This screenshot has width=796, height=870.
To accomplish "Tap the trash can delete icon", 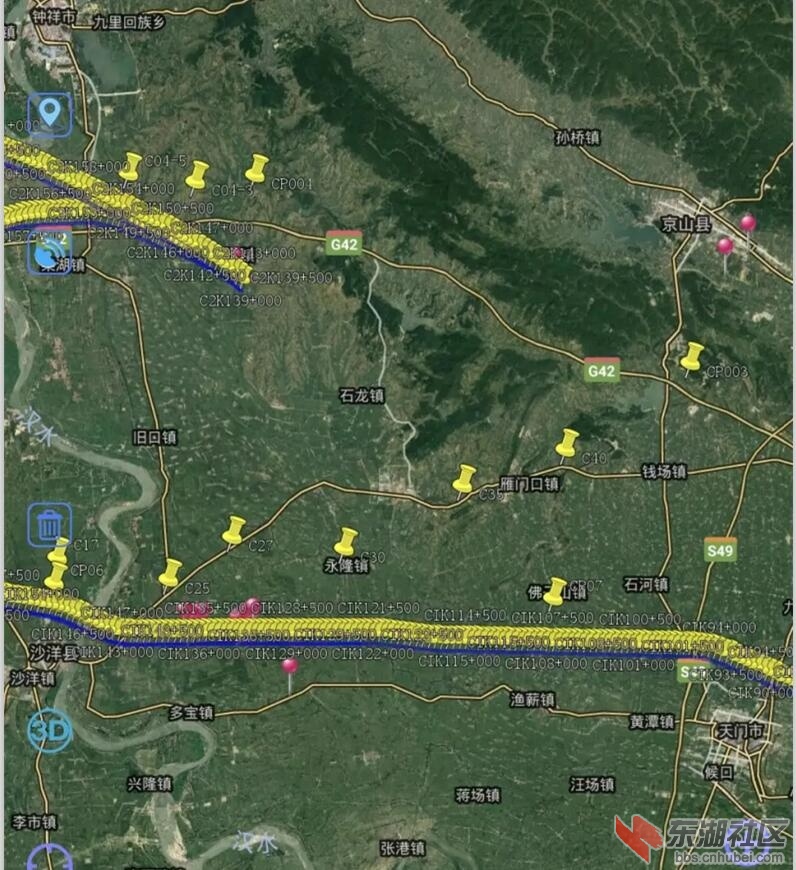I will point(49,524).
